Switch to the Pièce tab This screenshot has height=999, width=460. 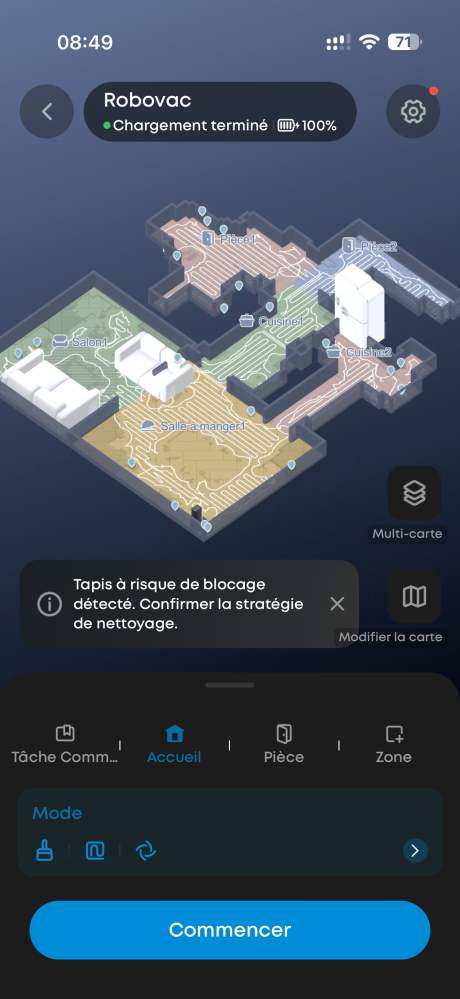click(284, 744)
